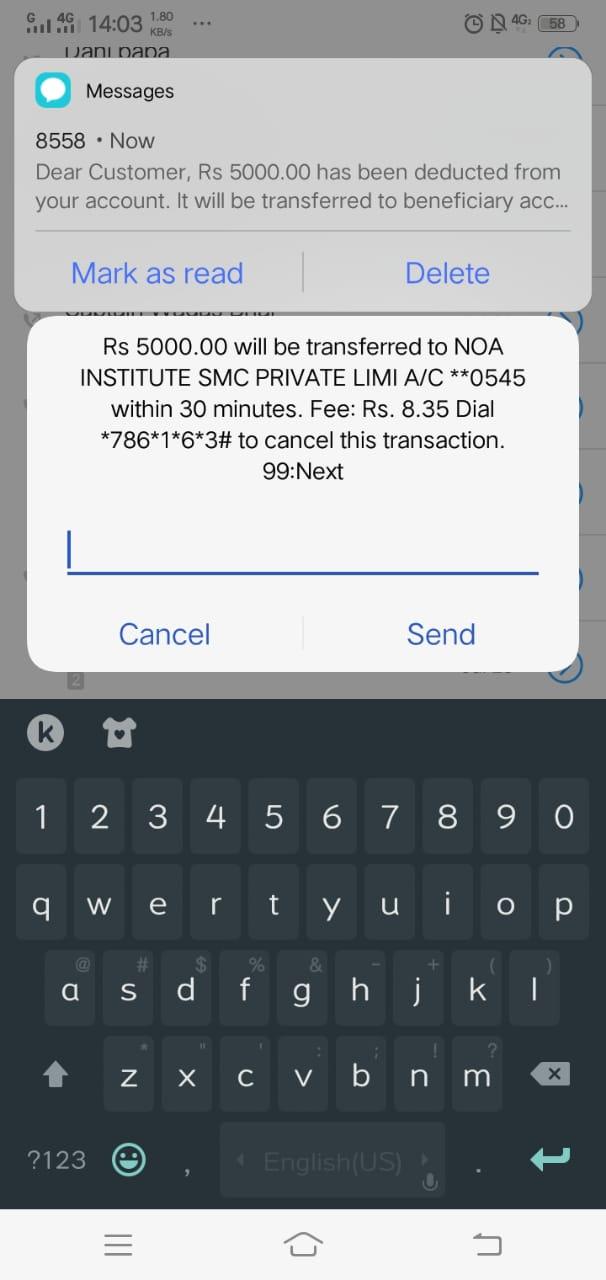Open keyboard themes shirt icon

pos(119,734)
